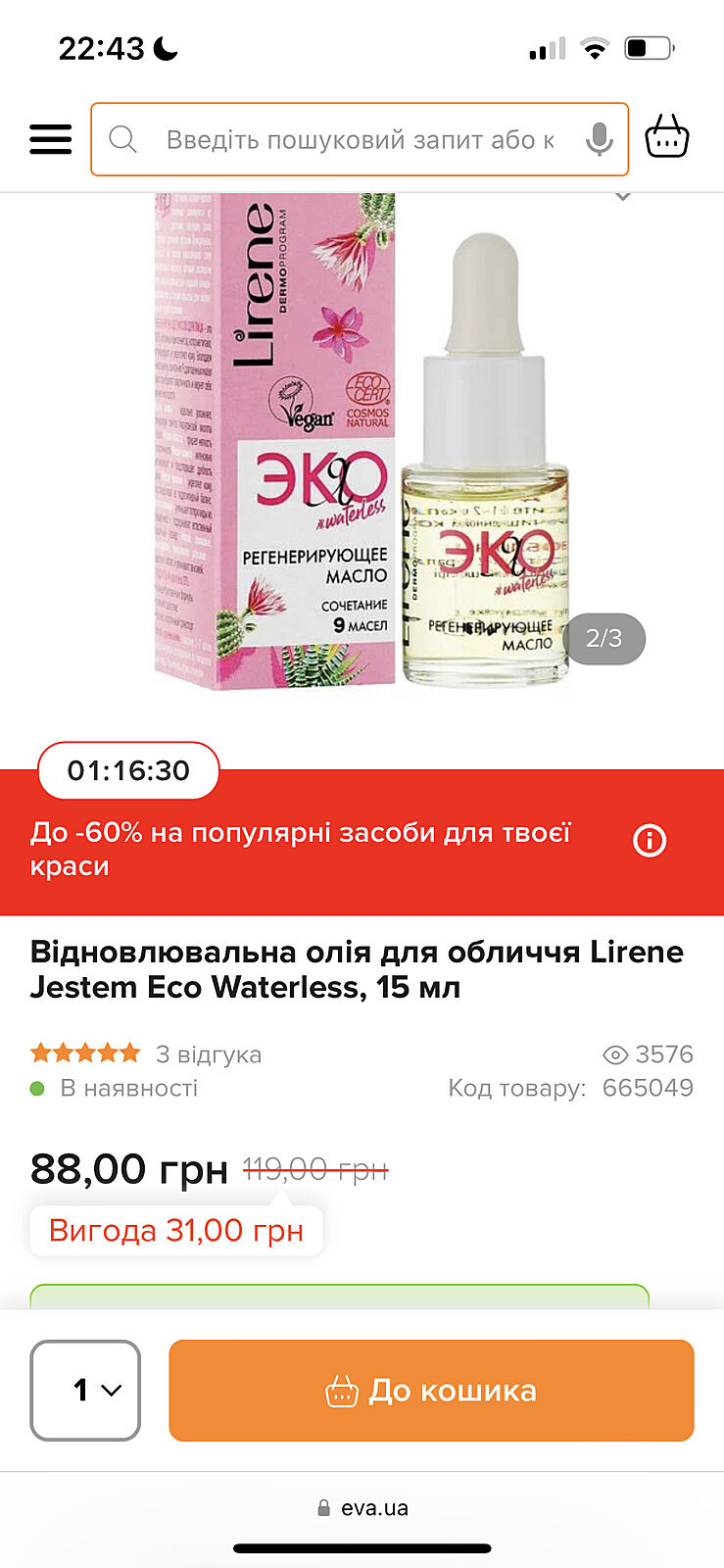Show info about the -60% promo
The height and width of the screenshot is (1568, 724).
pyautogui.click(x=650, y=841)
